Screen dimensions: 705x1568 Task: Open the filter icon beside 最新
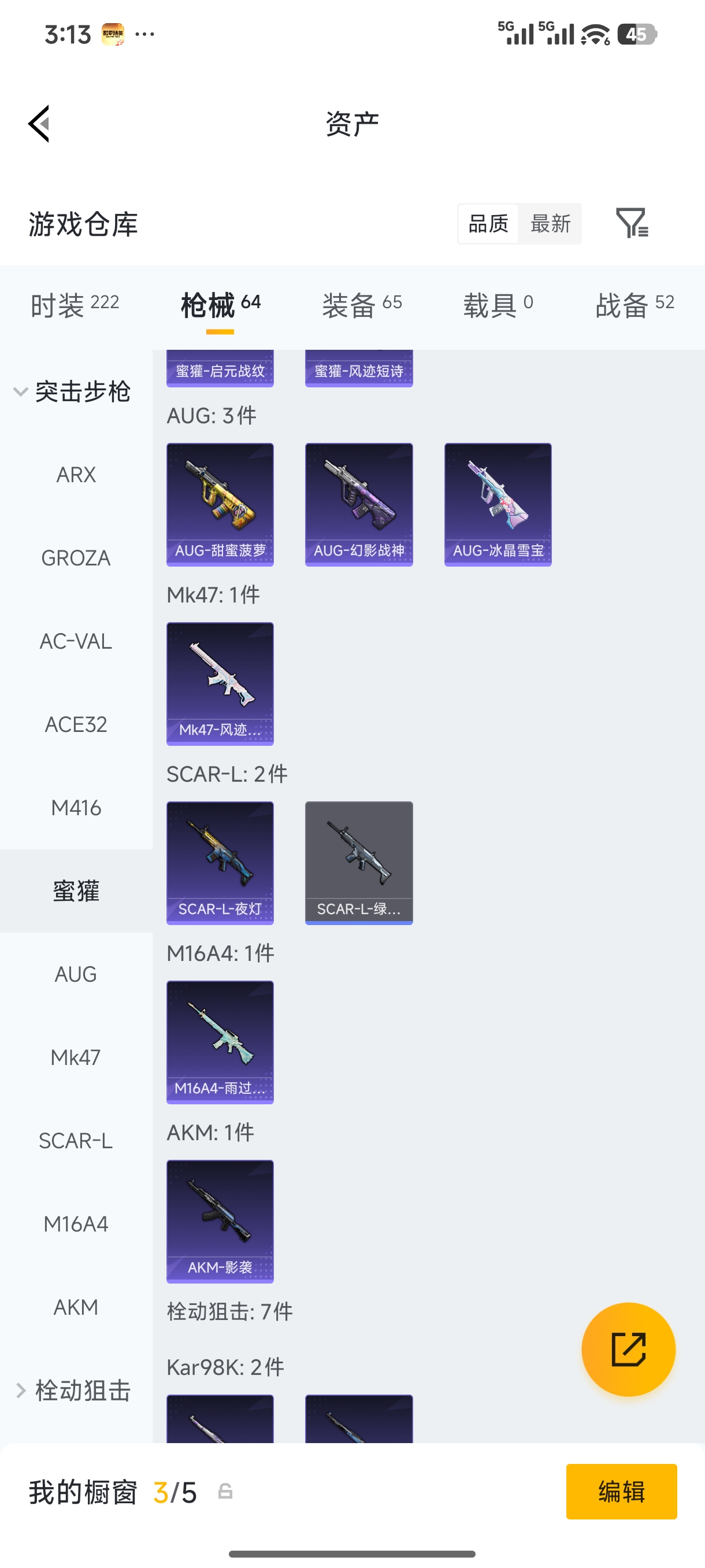click(632, 223)
